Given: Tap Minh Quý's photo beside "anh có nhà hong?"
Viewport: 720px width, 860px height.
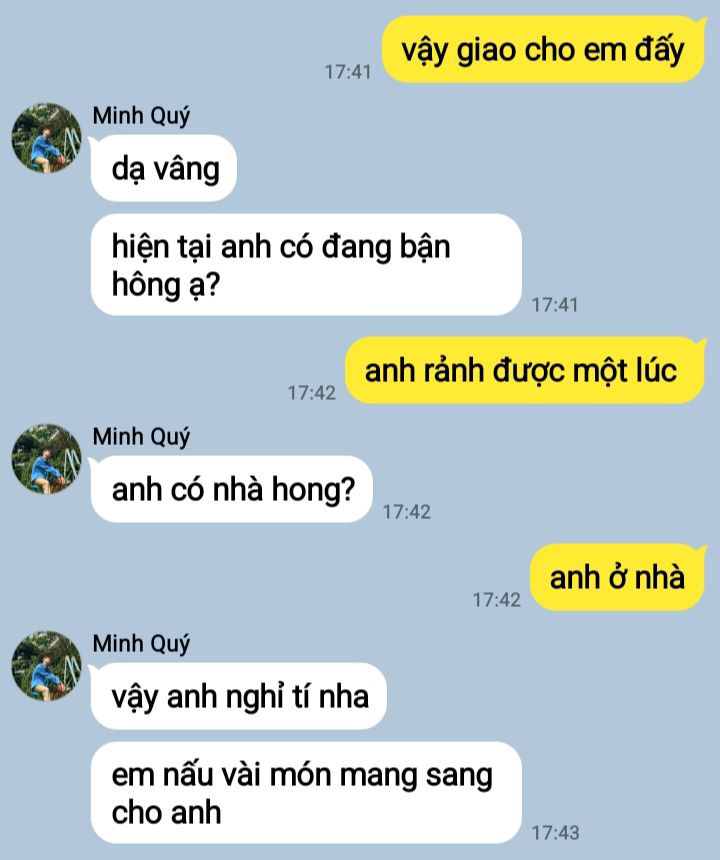Looking at the screenshot, I should tap(46, 459).
